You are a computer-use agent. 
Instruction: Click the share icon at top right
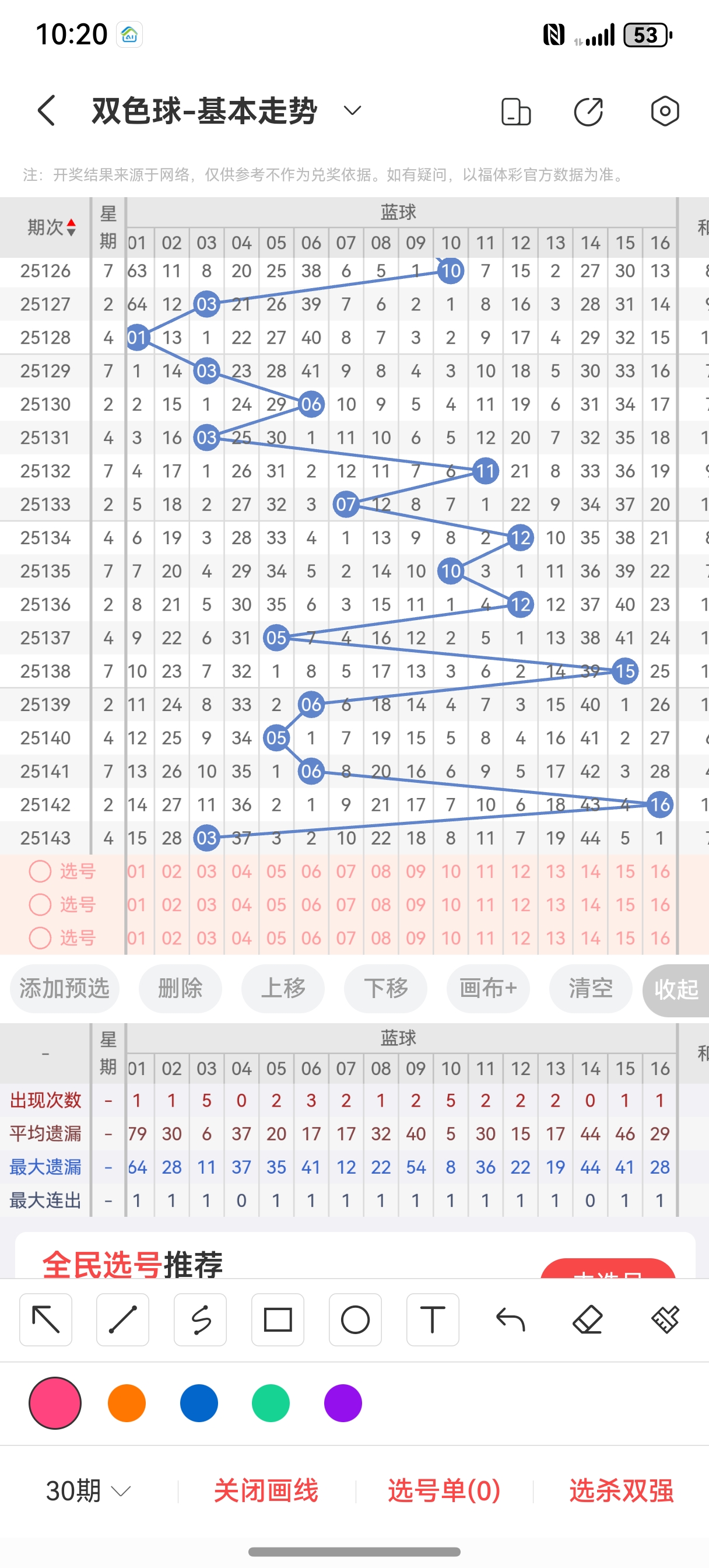coord(589,111)
